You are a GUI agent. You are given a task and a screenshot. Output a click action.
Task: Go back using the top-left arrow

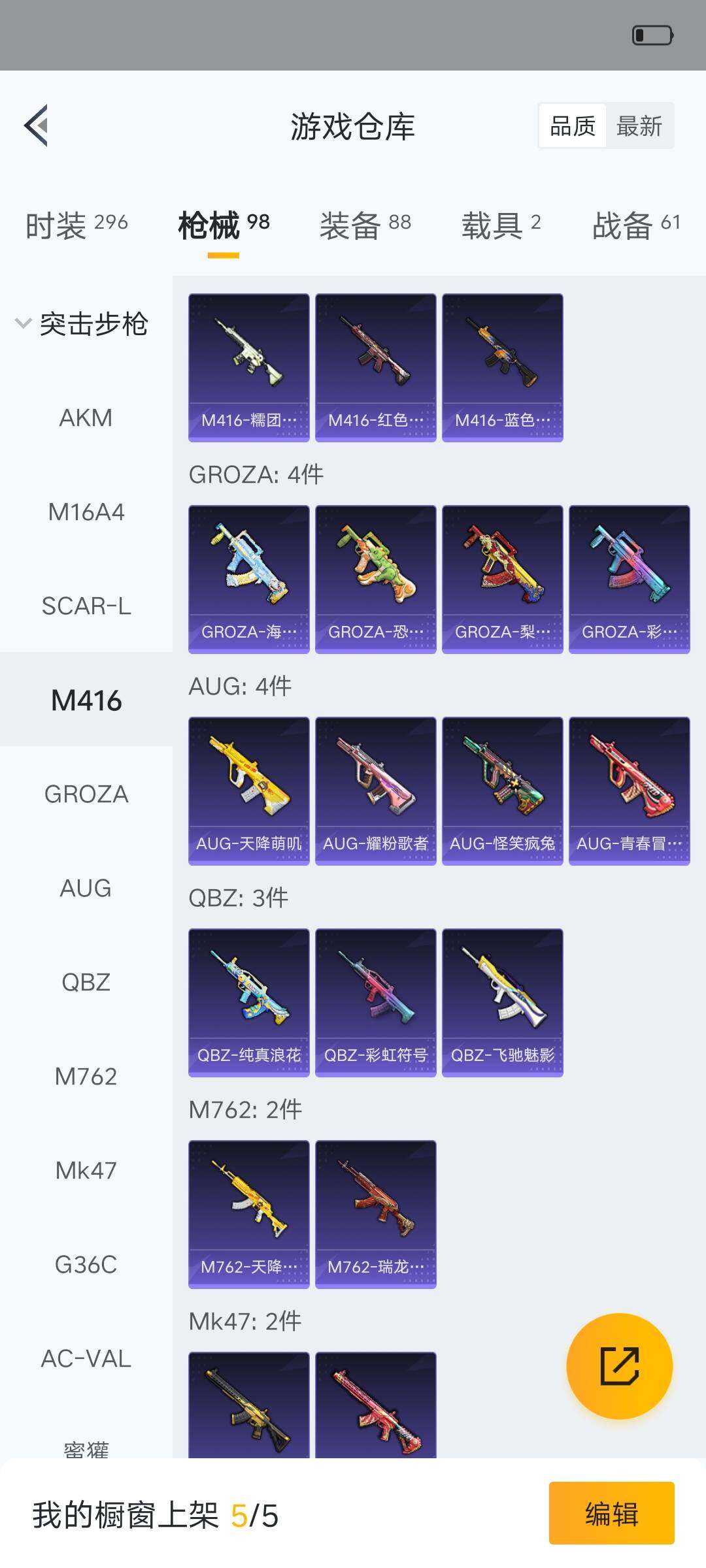coord(37,125)
